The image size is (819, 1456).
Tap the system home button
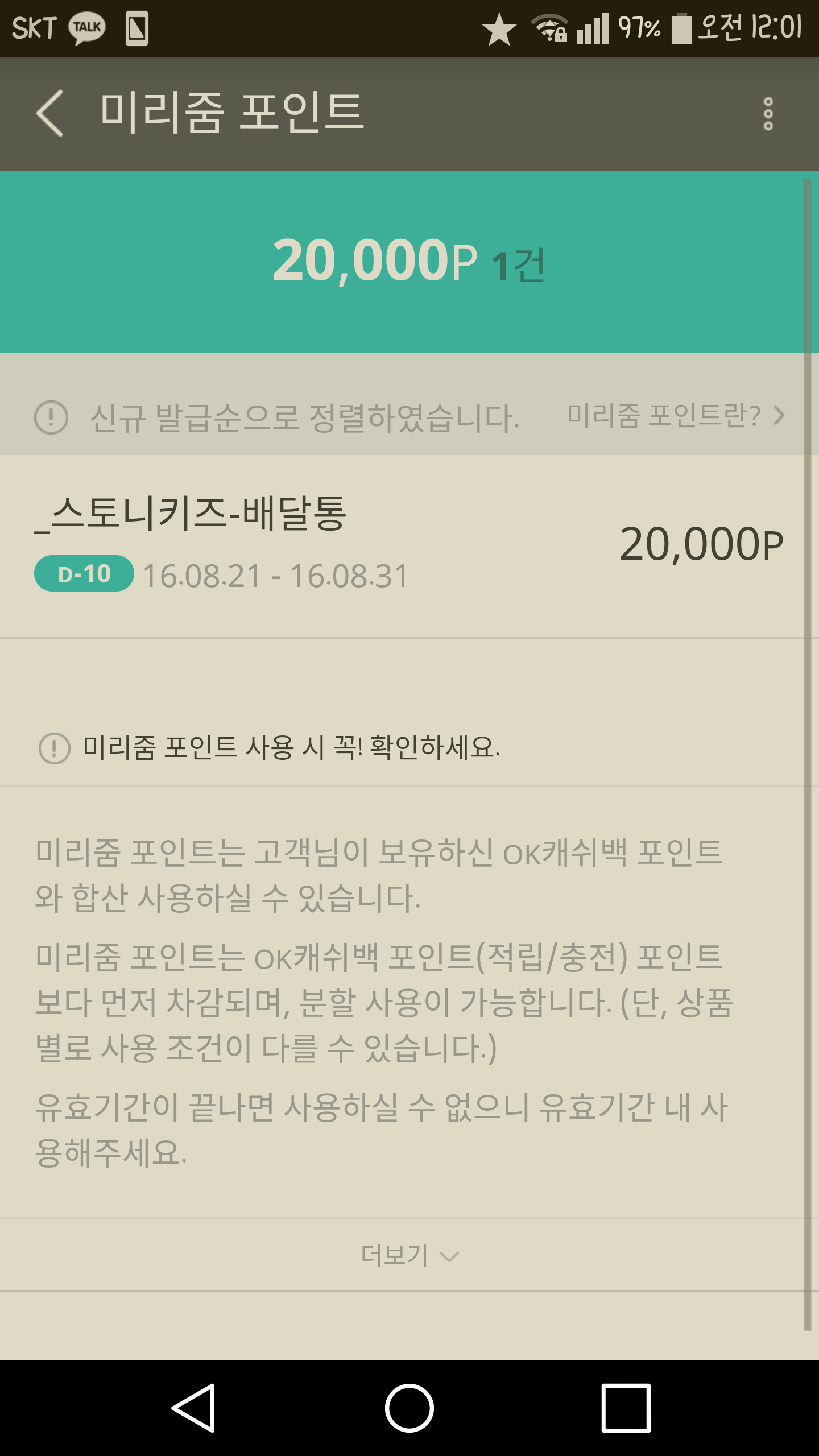click(409, 1408)
